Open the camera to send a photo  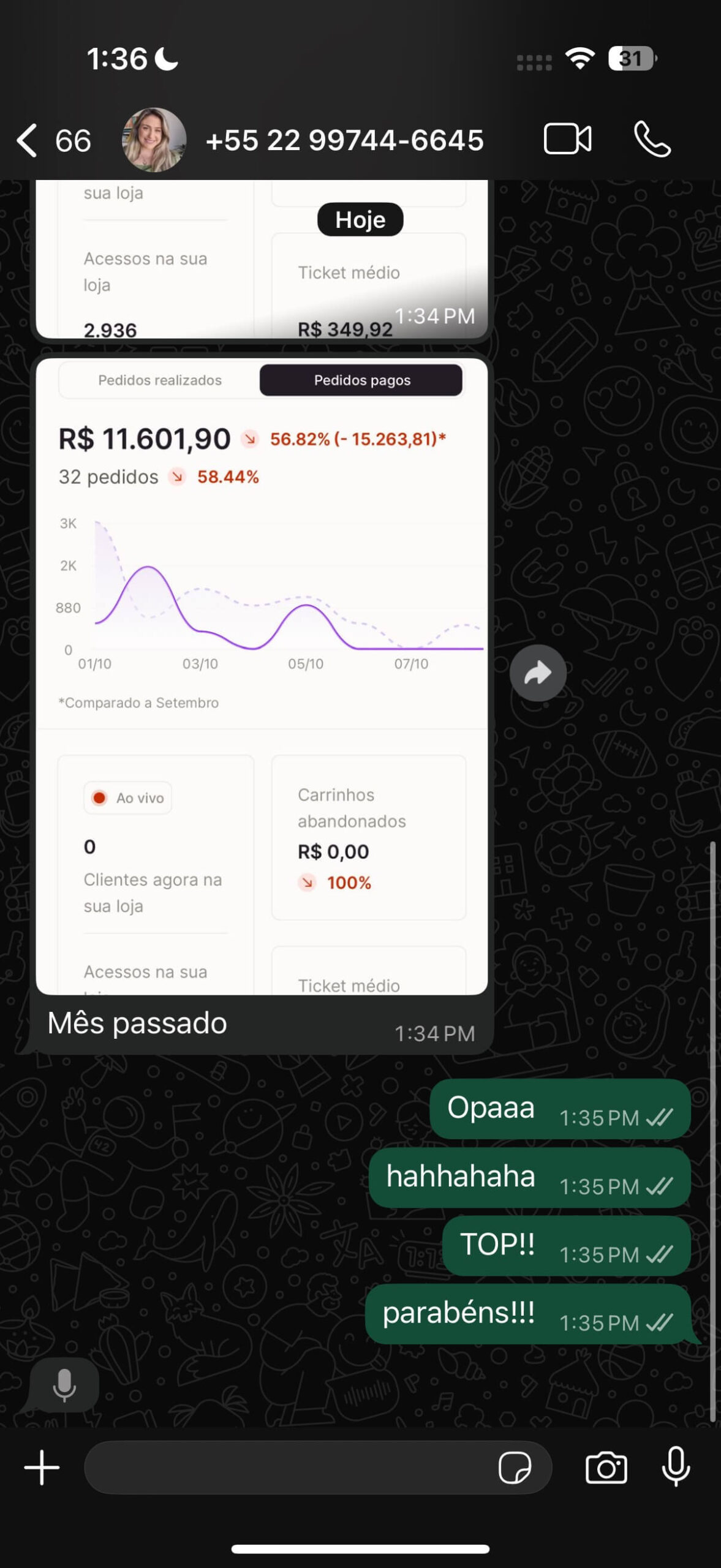point(606,1468)
